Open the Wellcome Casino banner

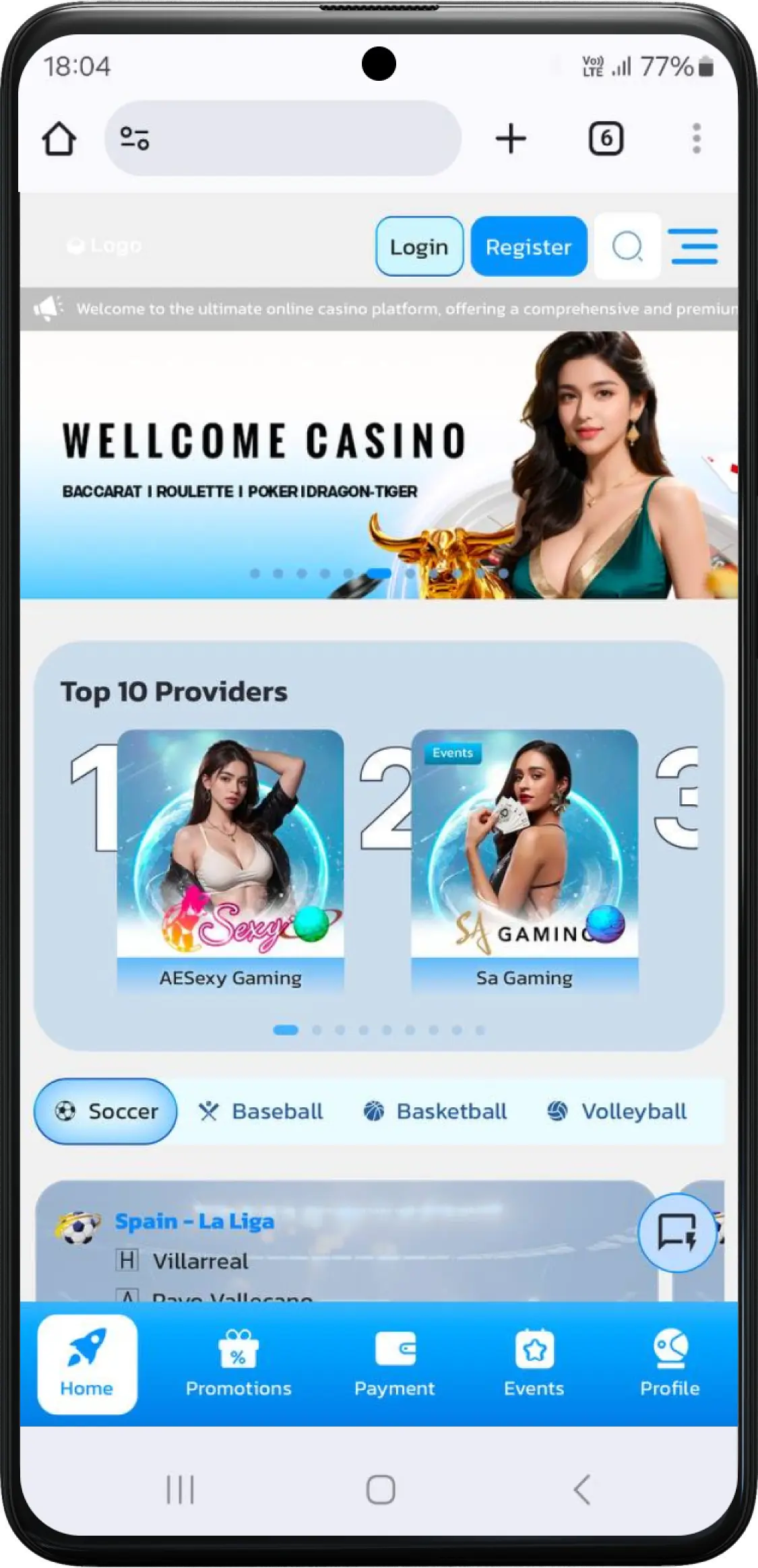[x=379, y=465]
